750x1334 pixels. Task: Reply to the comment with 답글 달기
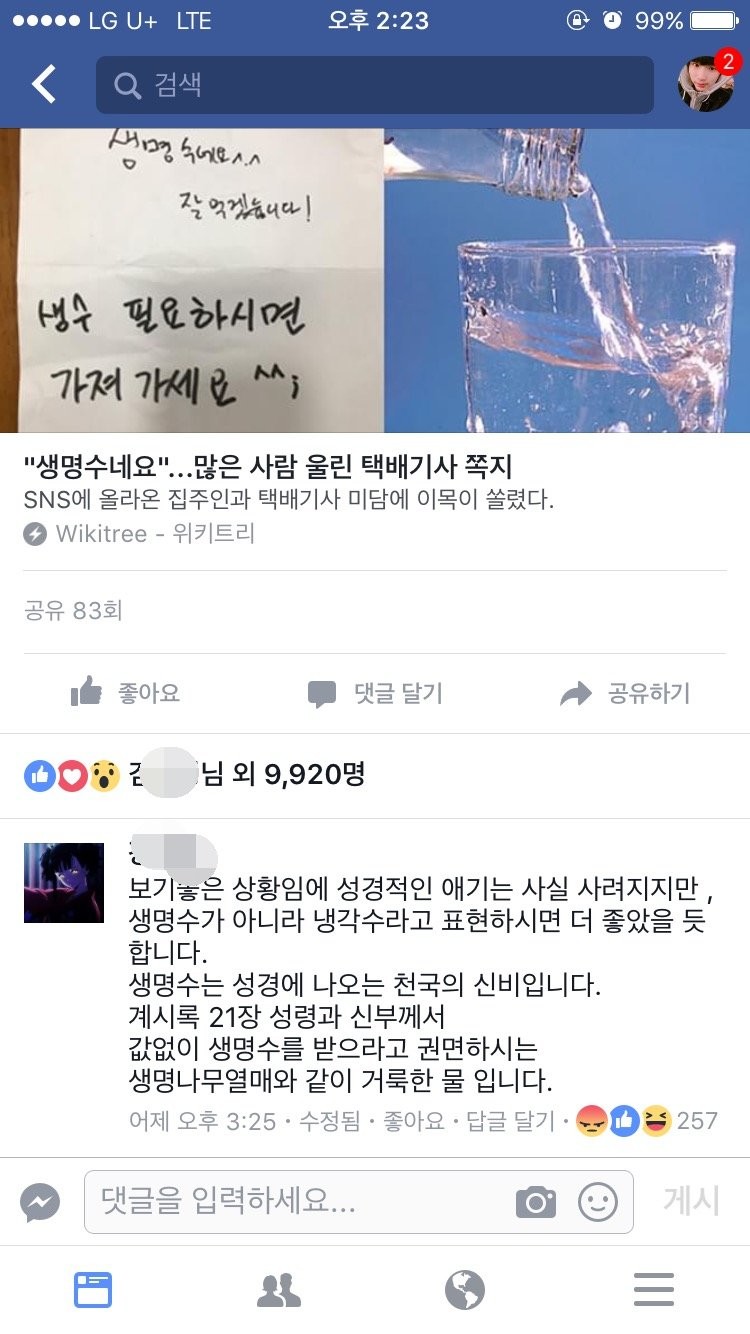(512, 1121)
